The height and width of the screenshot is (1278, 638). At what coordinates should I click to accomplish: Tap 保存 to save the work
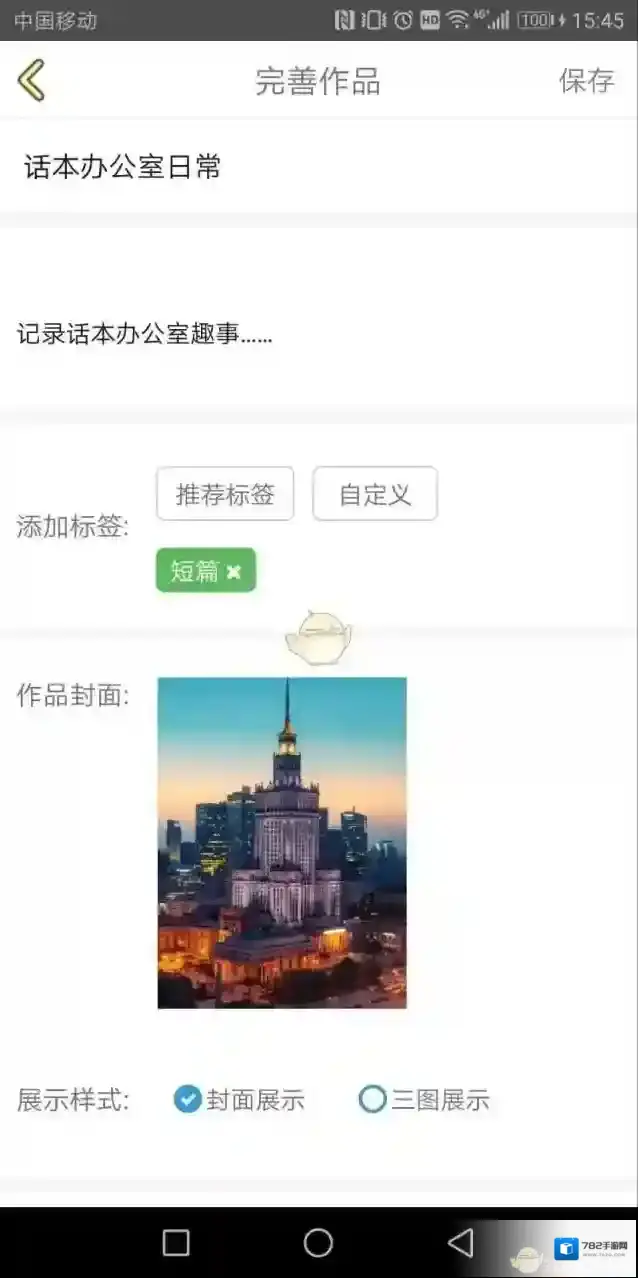pyautogui.click(x=586, y=80)
